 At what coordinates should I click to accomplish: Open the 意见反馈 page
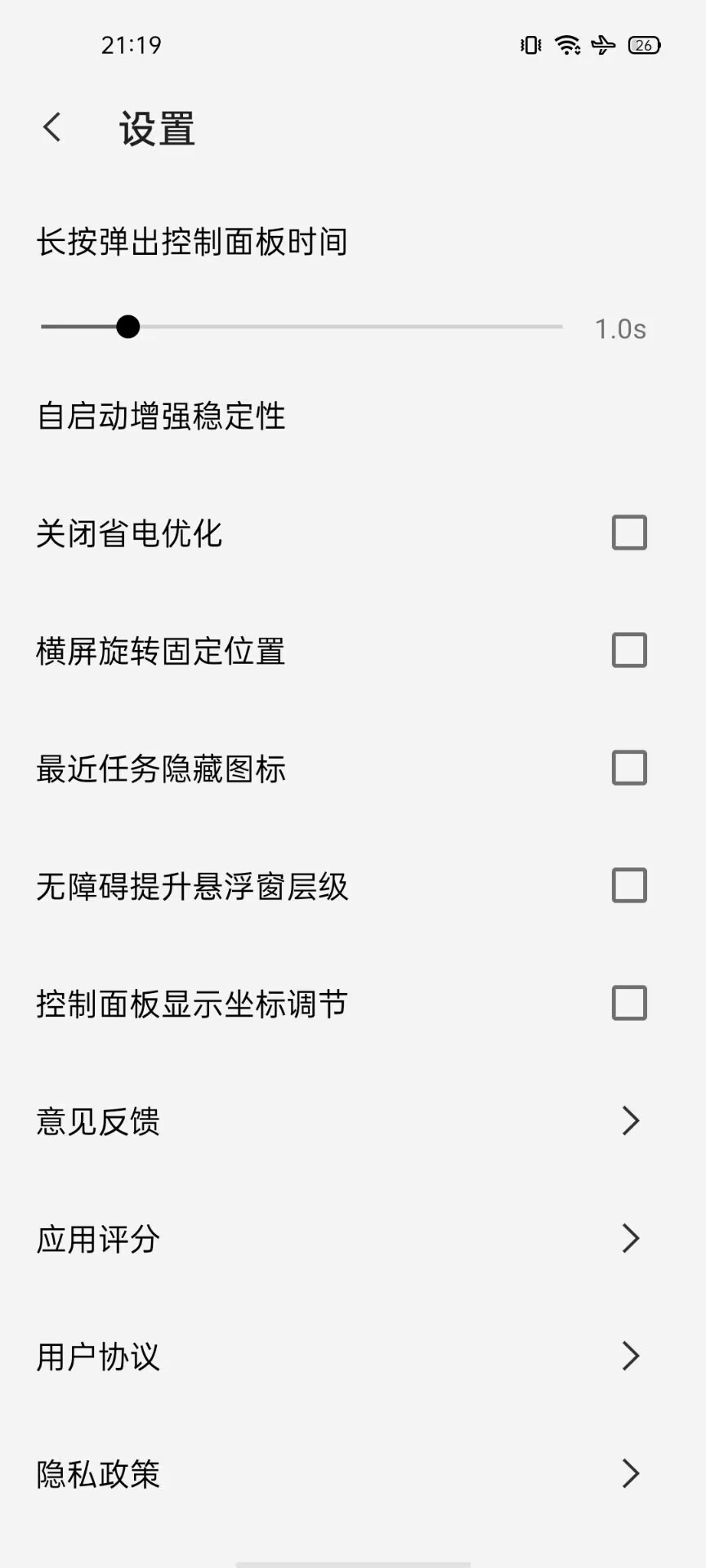pos(353,1121)
